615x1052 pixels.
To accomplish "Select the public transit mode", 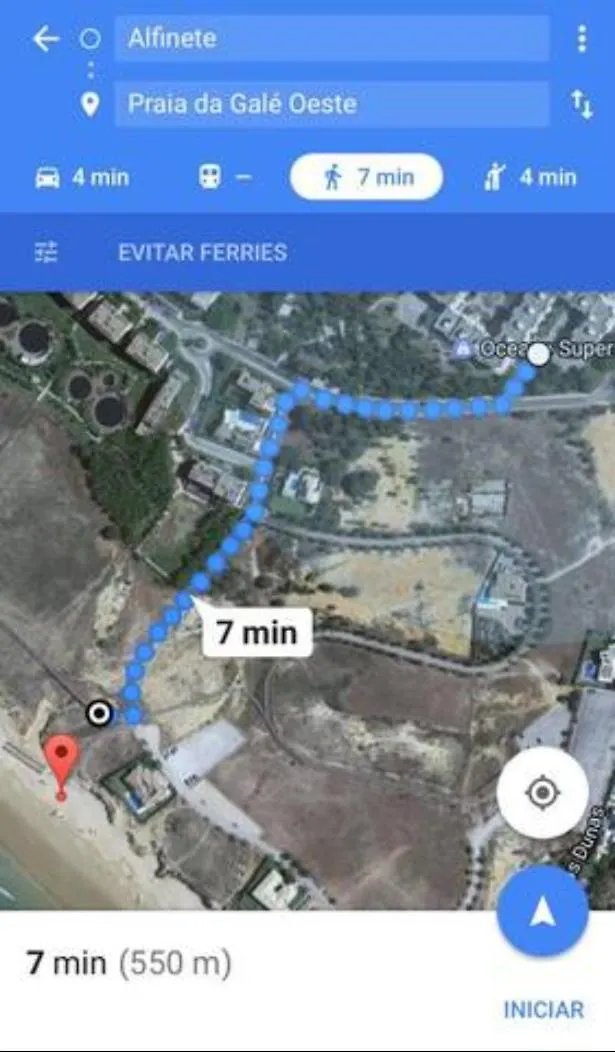I will pos(224,178).
